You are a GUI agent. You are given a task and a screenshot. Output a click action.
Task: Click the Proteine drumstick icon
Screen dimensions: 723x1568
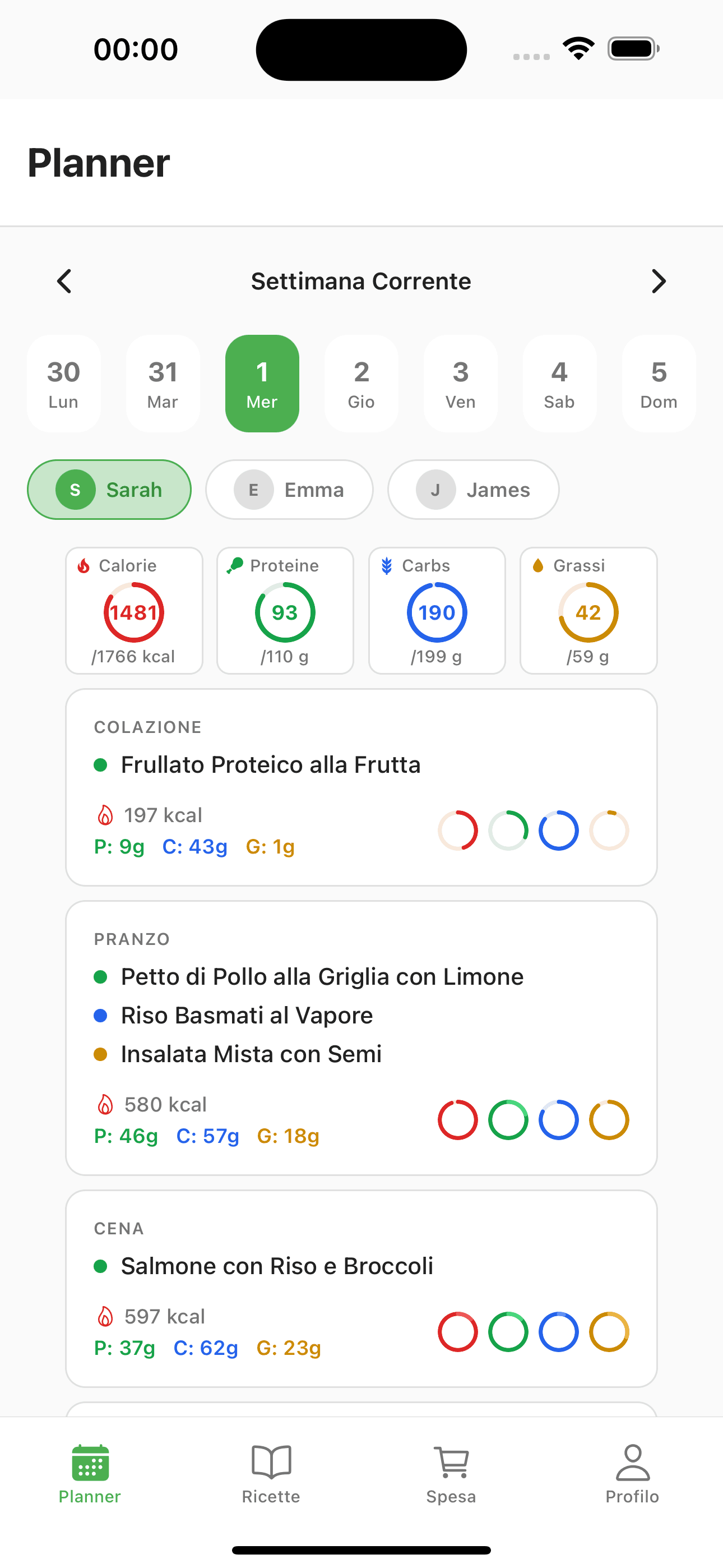click(235, 565)
